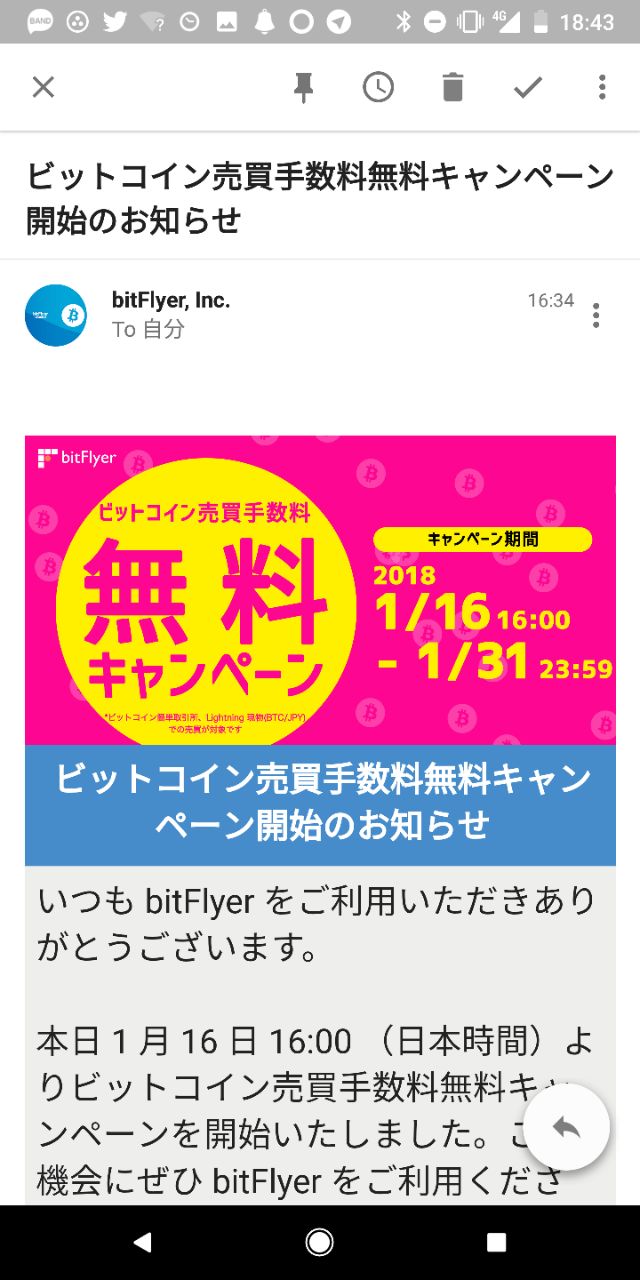Delete this email
The image size is (640, 1280).
click(453, 88)
